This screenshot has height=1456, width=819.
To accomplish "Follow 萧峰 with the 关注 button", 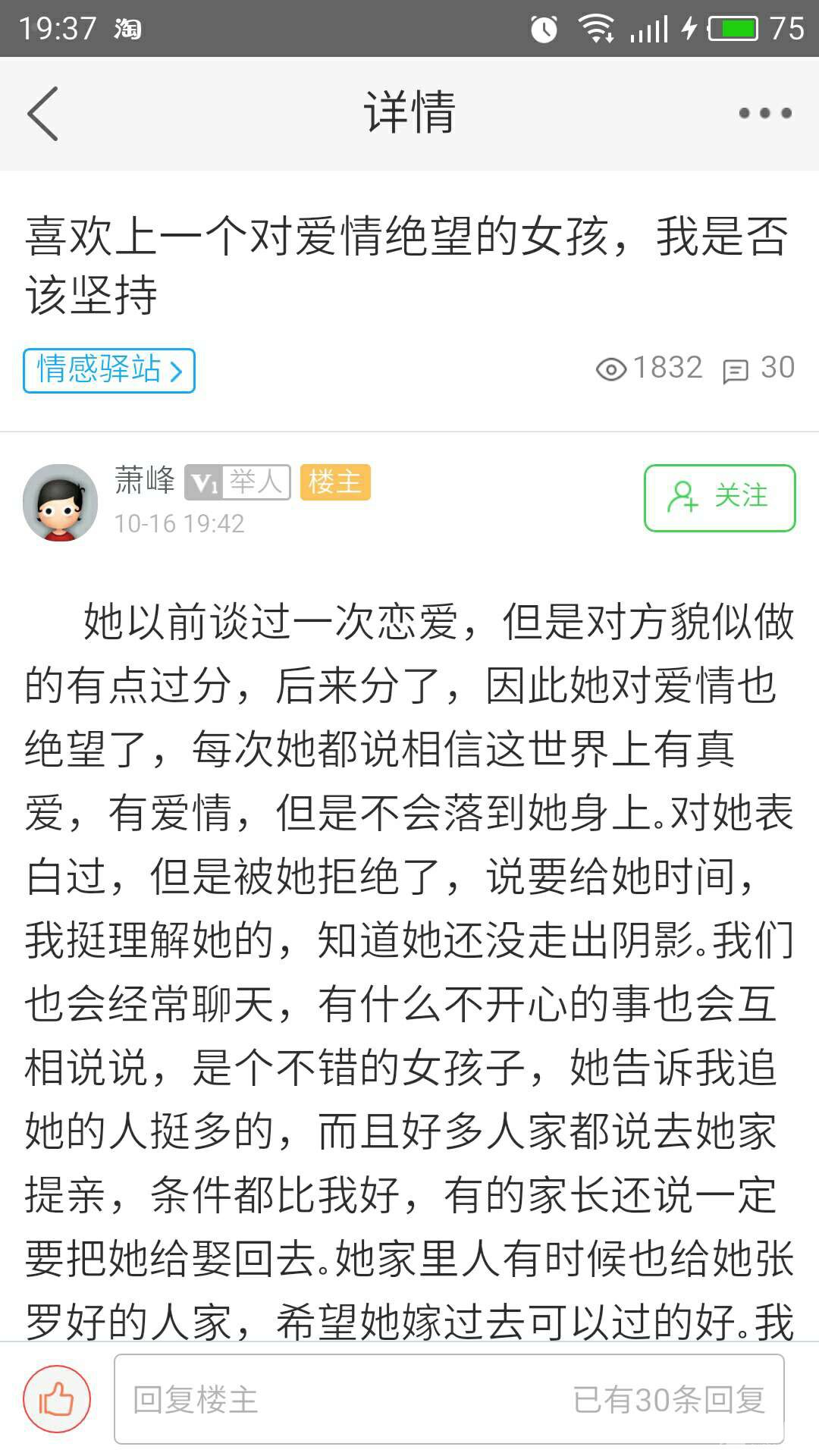I will (719, 497).
